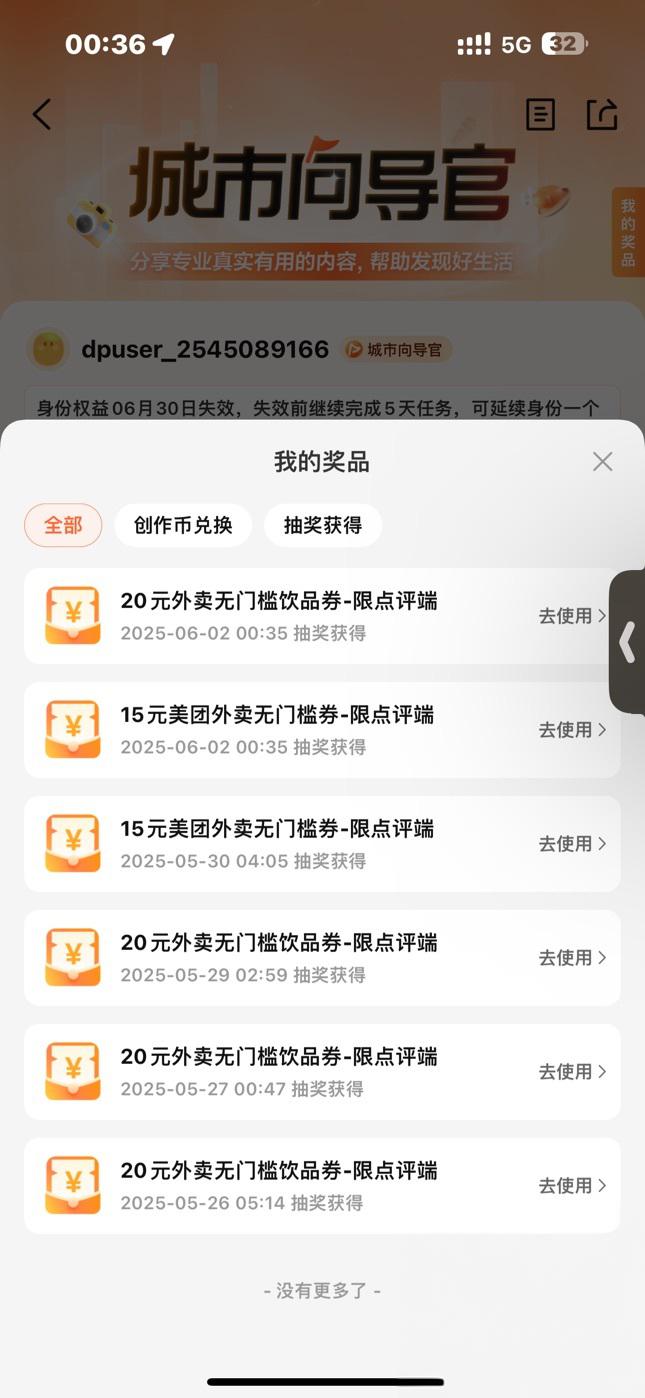Image resolution: width=645 pixels, height=1398 pixels.
Task: Use the 15元美团外卖 coupon from 2025-06-02
Action: (572, 730)
